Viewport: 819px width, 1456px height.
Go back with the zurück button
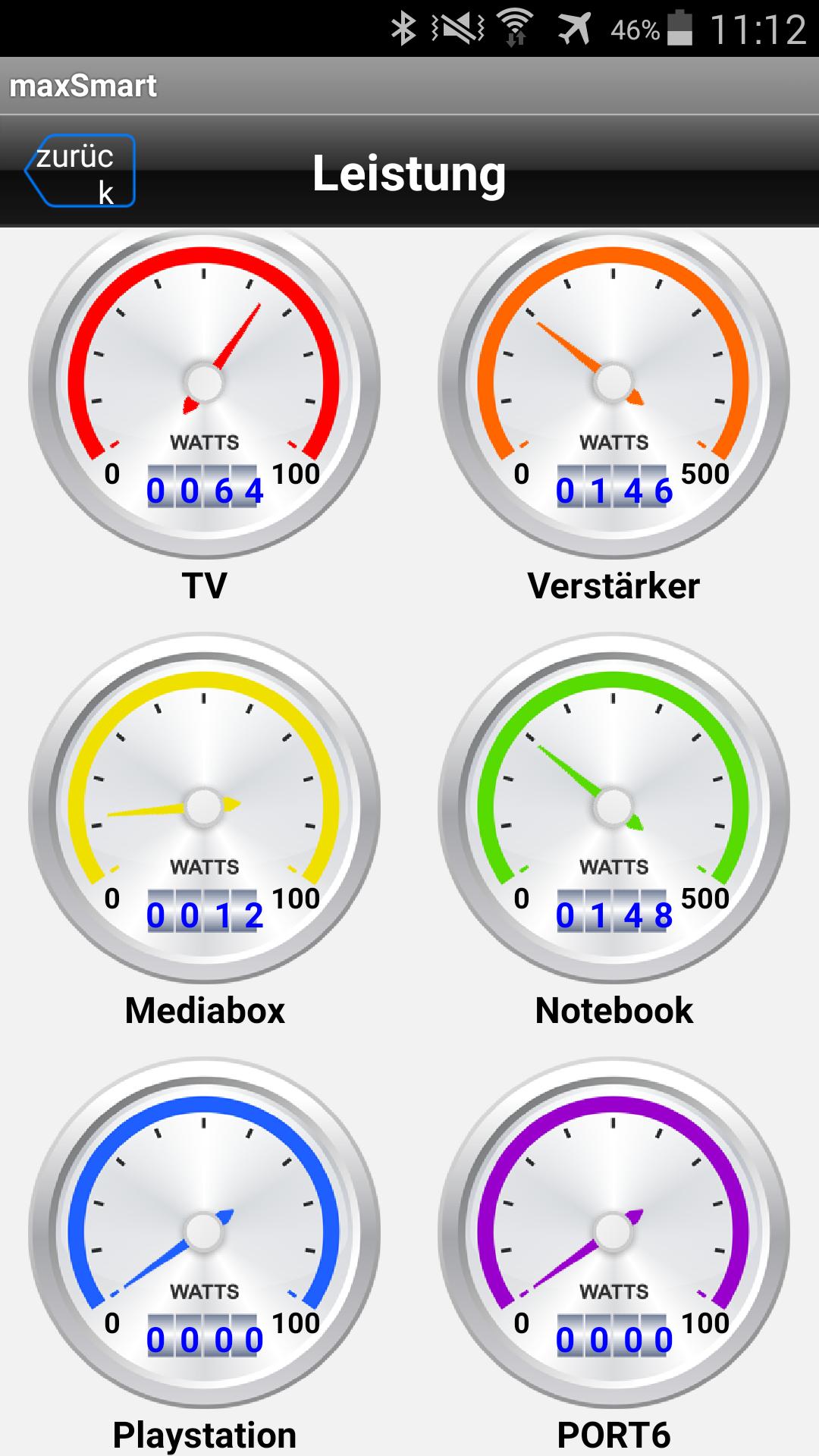[80, 171]
